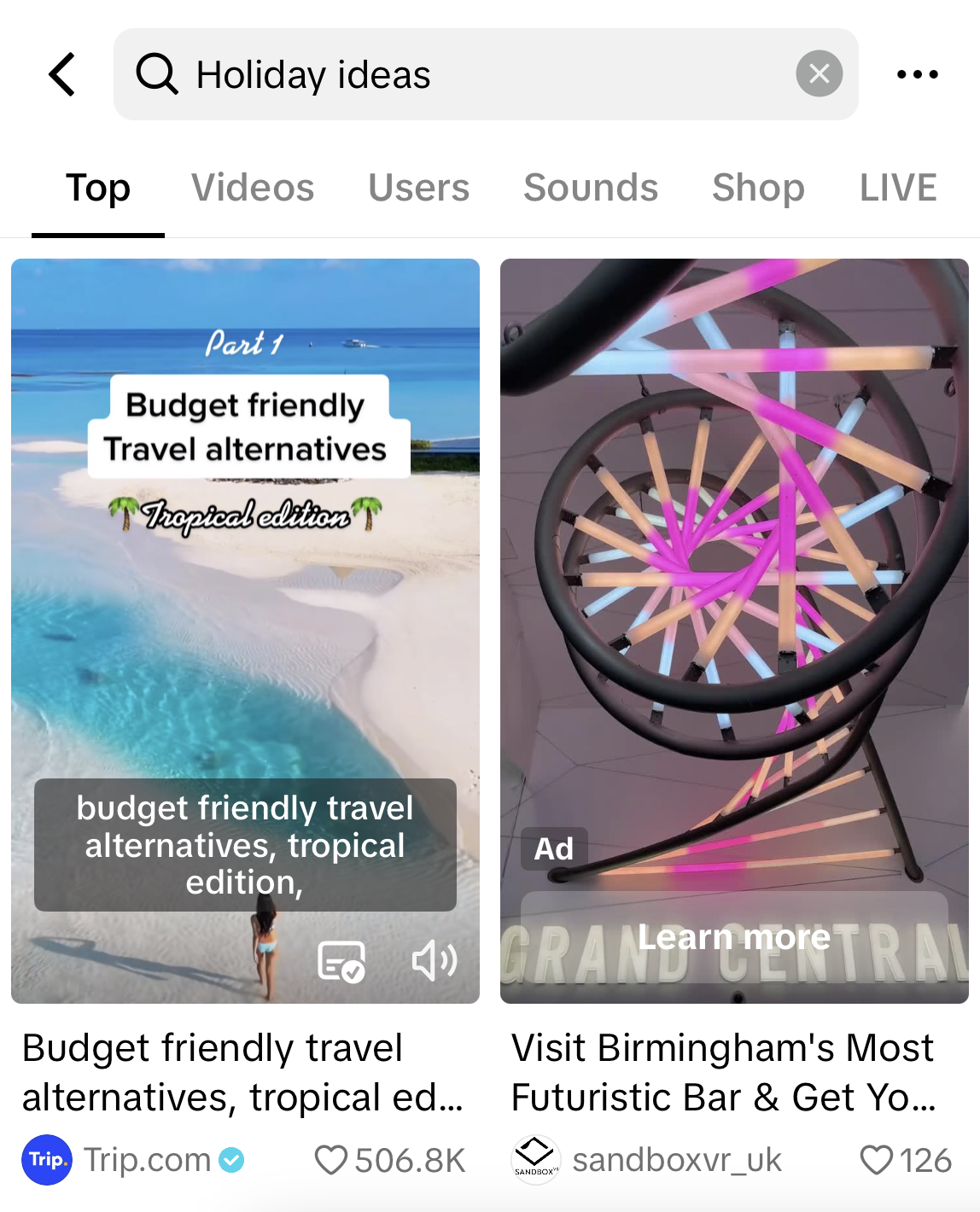Select the Top results tab
Viewport: 980px width, 1212px height.
[98, 189]
